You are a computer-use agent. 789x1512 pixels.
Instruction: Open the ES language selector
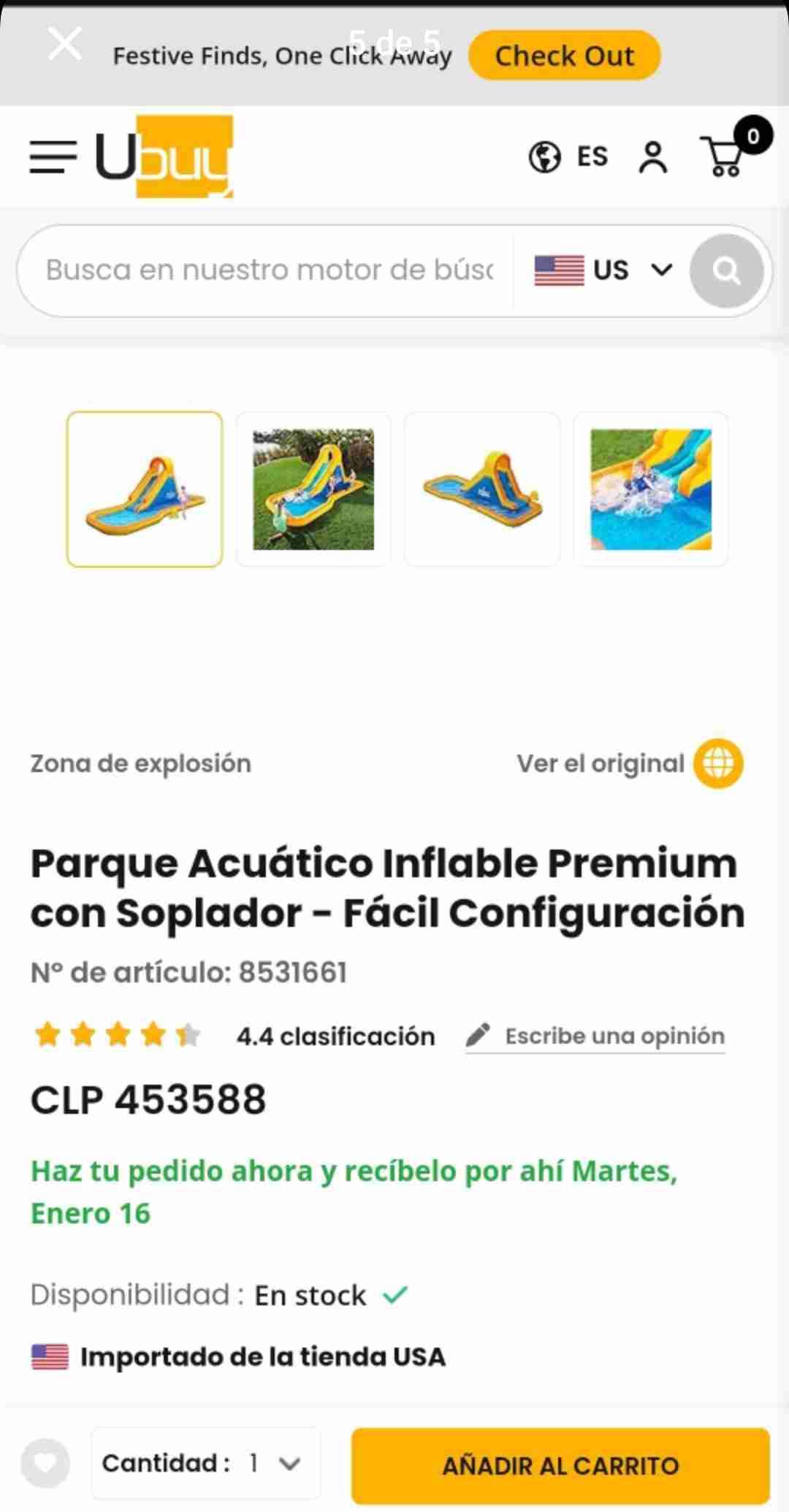[x=592, y=156]
